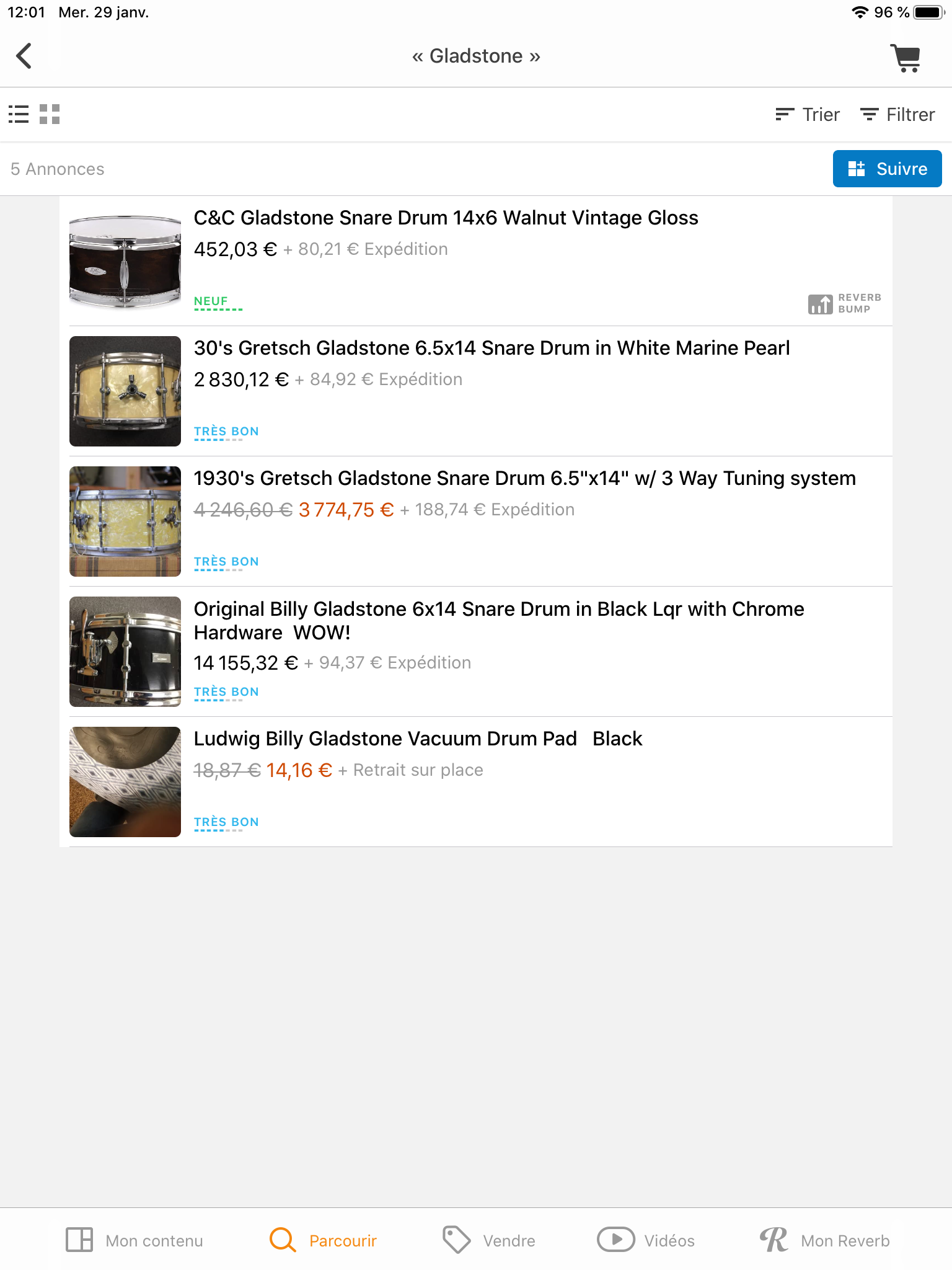Go to the Vendre tab
Screen dimensions: 952x1270
[x=489, y=1240]
